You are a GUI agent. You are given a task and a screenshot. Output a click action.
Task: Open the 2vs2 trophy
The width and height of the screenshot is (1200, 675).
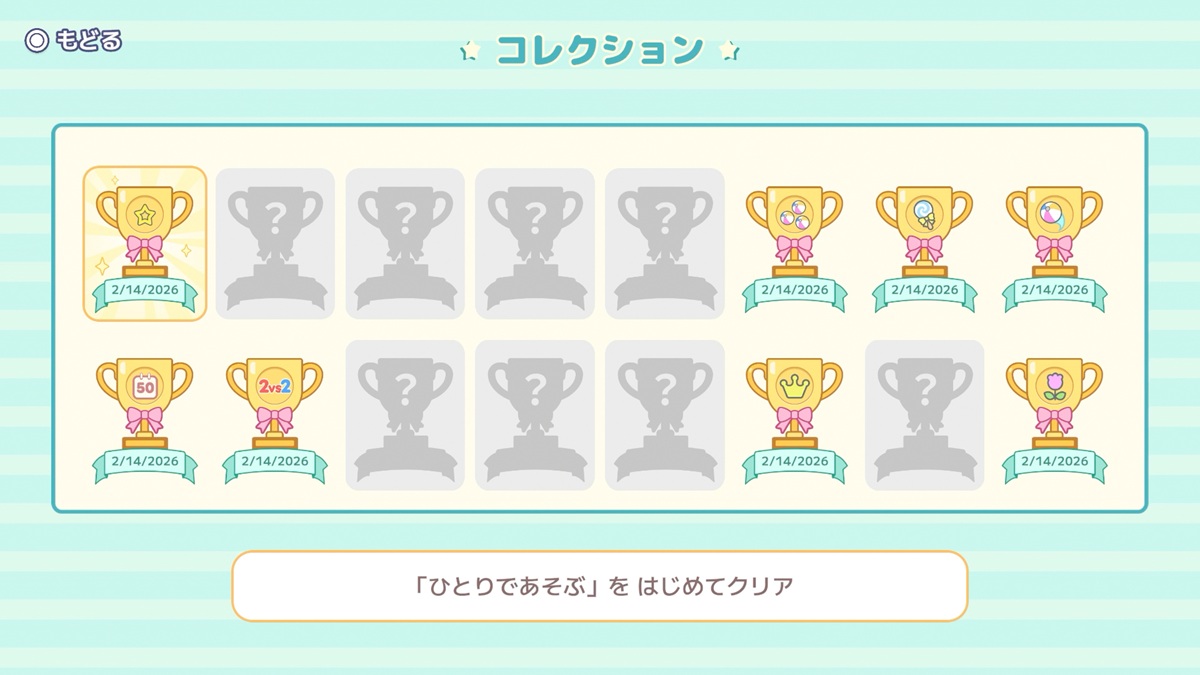coord(275,415)
